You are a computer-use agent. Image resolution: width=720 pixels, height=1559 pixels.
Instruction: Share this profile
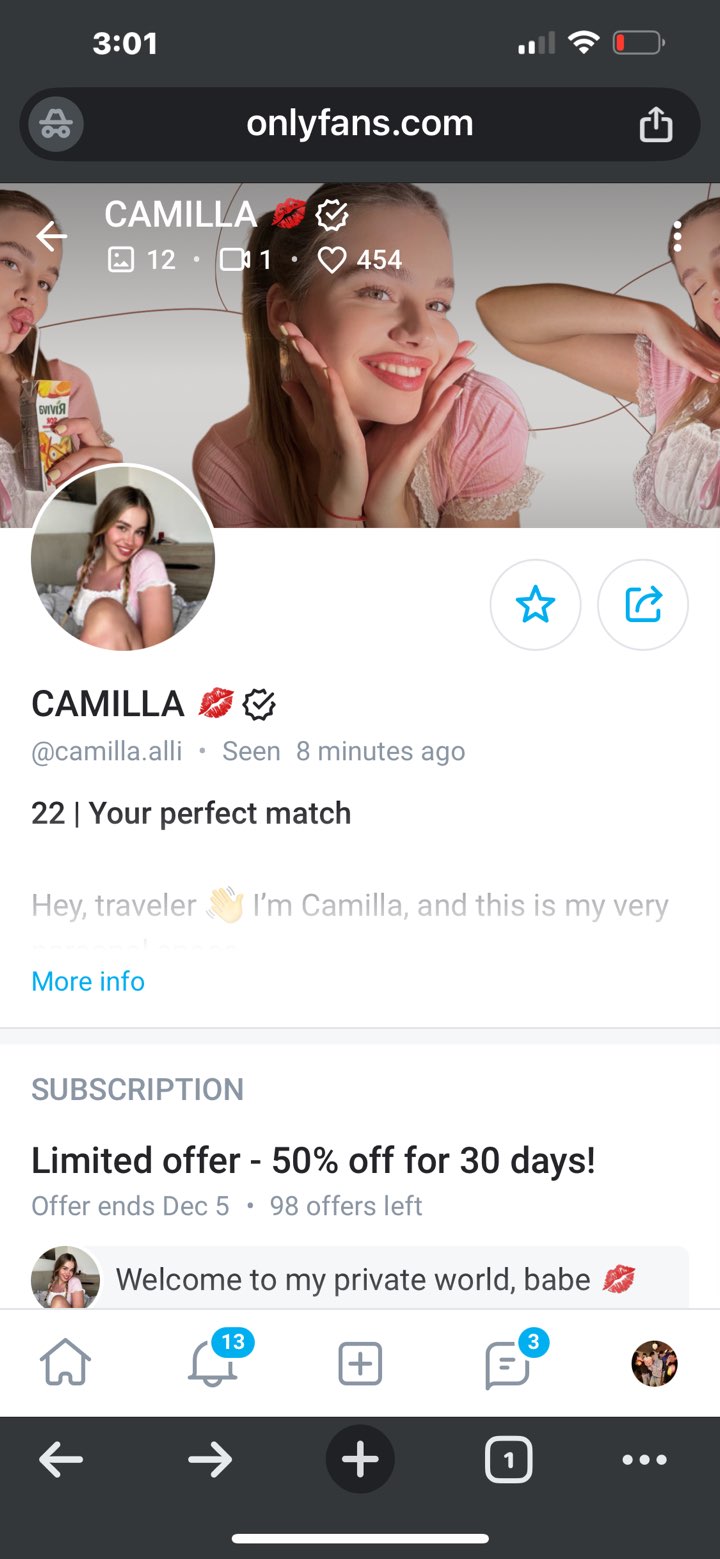coord(642,605)
